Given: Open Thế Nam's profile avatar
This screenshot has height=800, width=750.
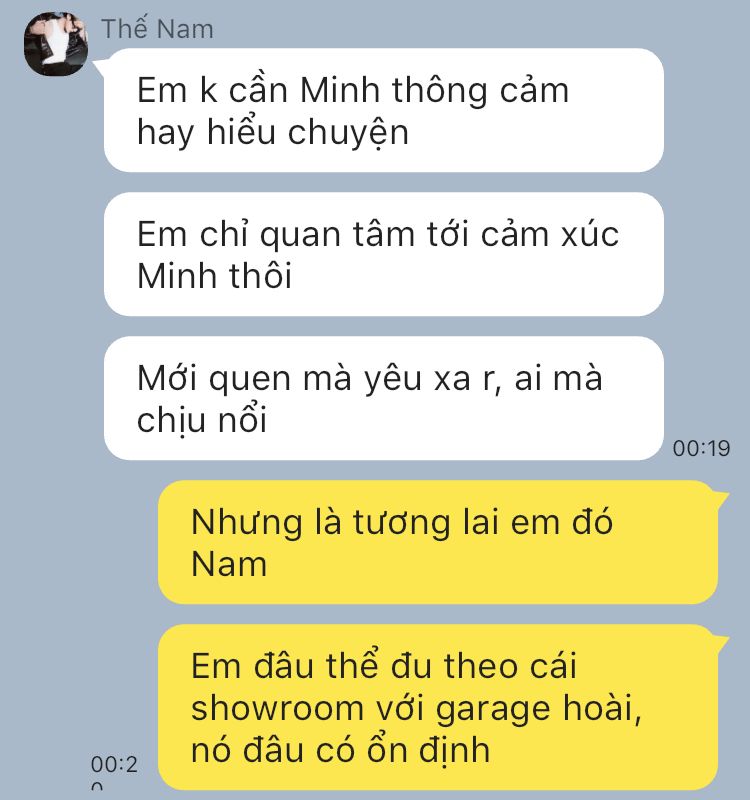Looking at the screenshot, I should pyautogui.click(x=56, y=44).
